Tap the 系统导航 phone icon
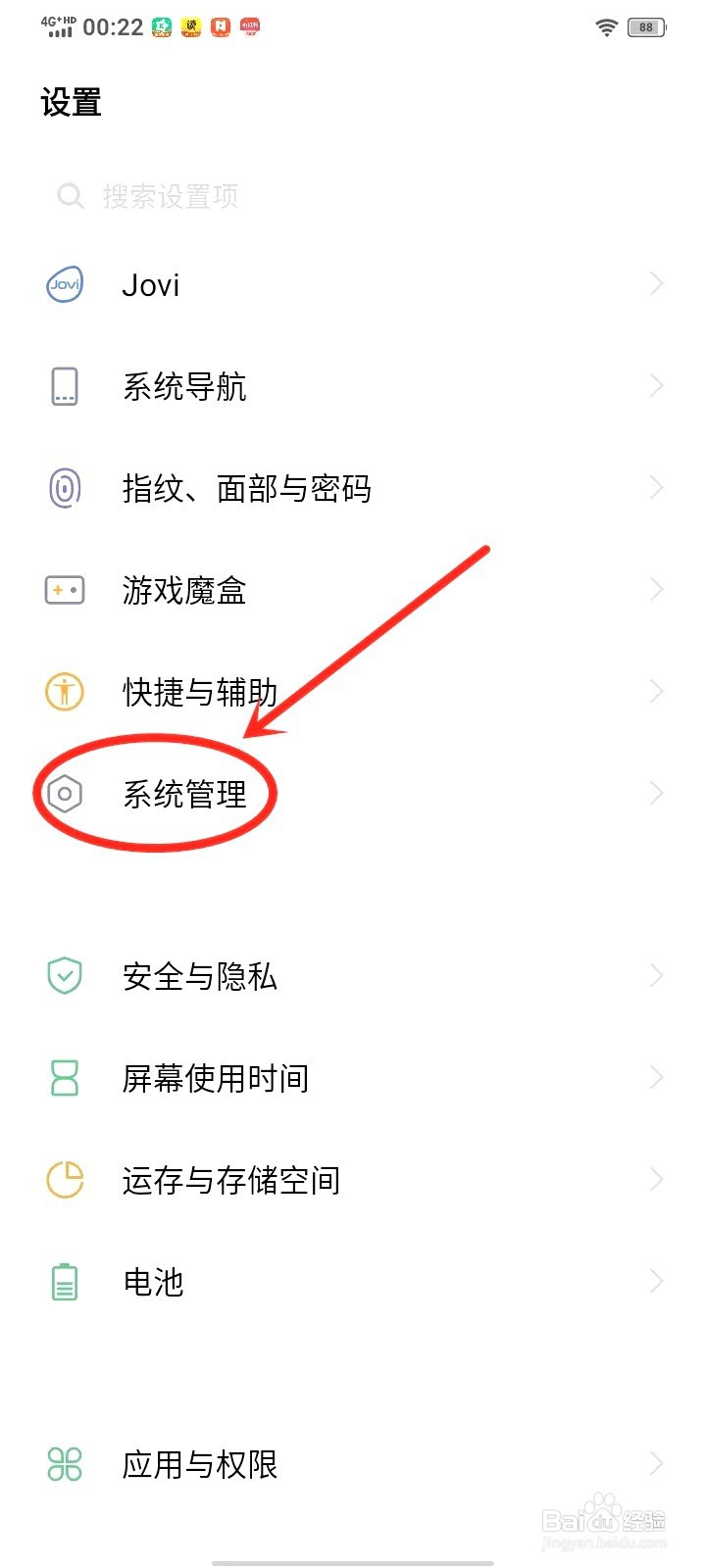 pyautogui.click(x=63, y=387)
